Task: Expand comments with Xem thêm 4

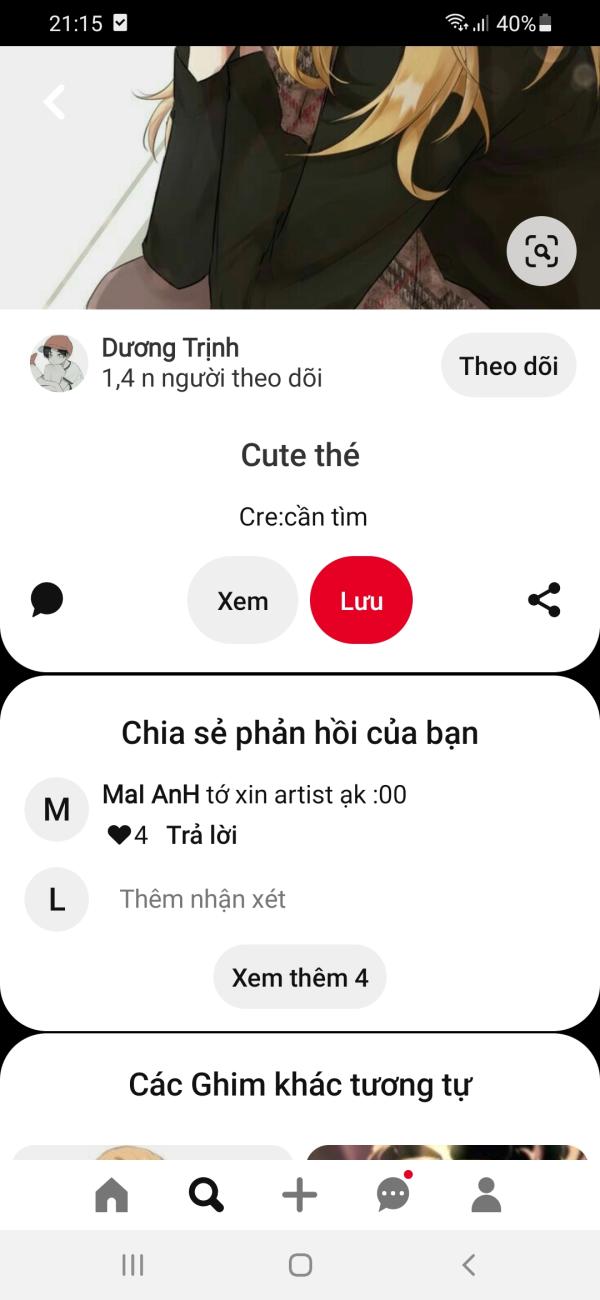Action: point(300,977)
